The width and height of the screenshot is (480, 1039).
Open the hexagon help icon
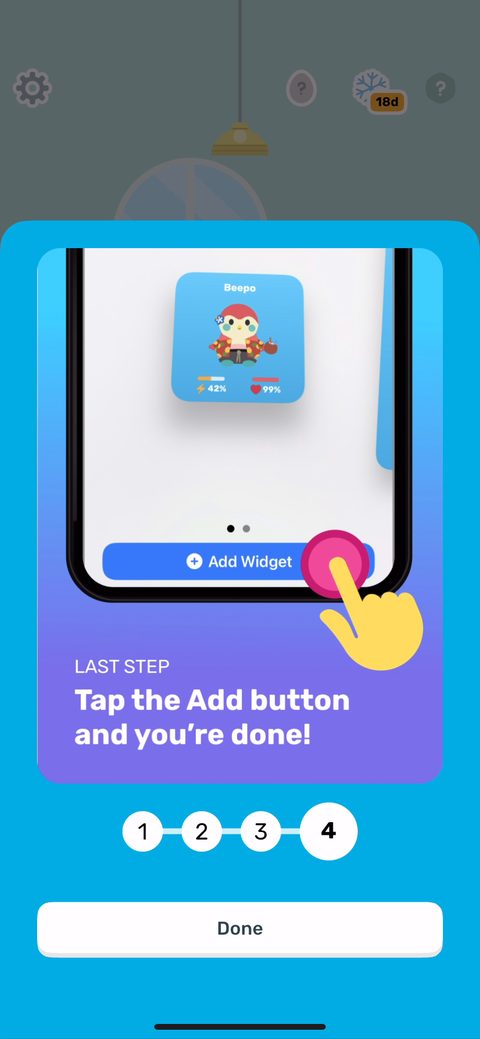pos(440,87)
